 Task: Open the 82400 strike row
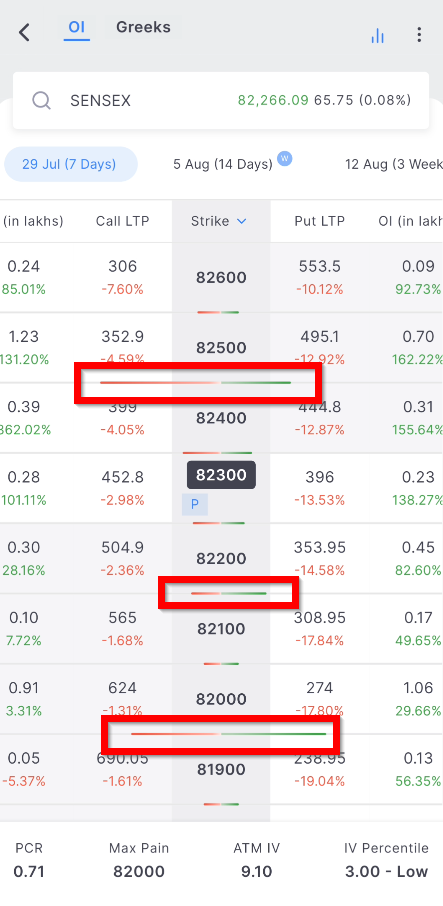221,418
